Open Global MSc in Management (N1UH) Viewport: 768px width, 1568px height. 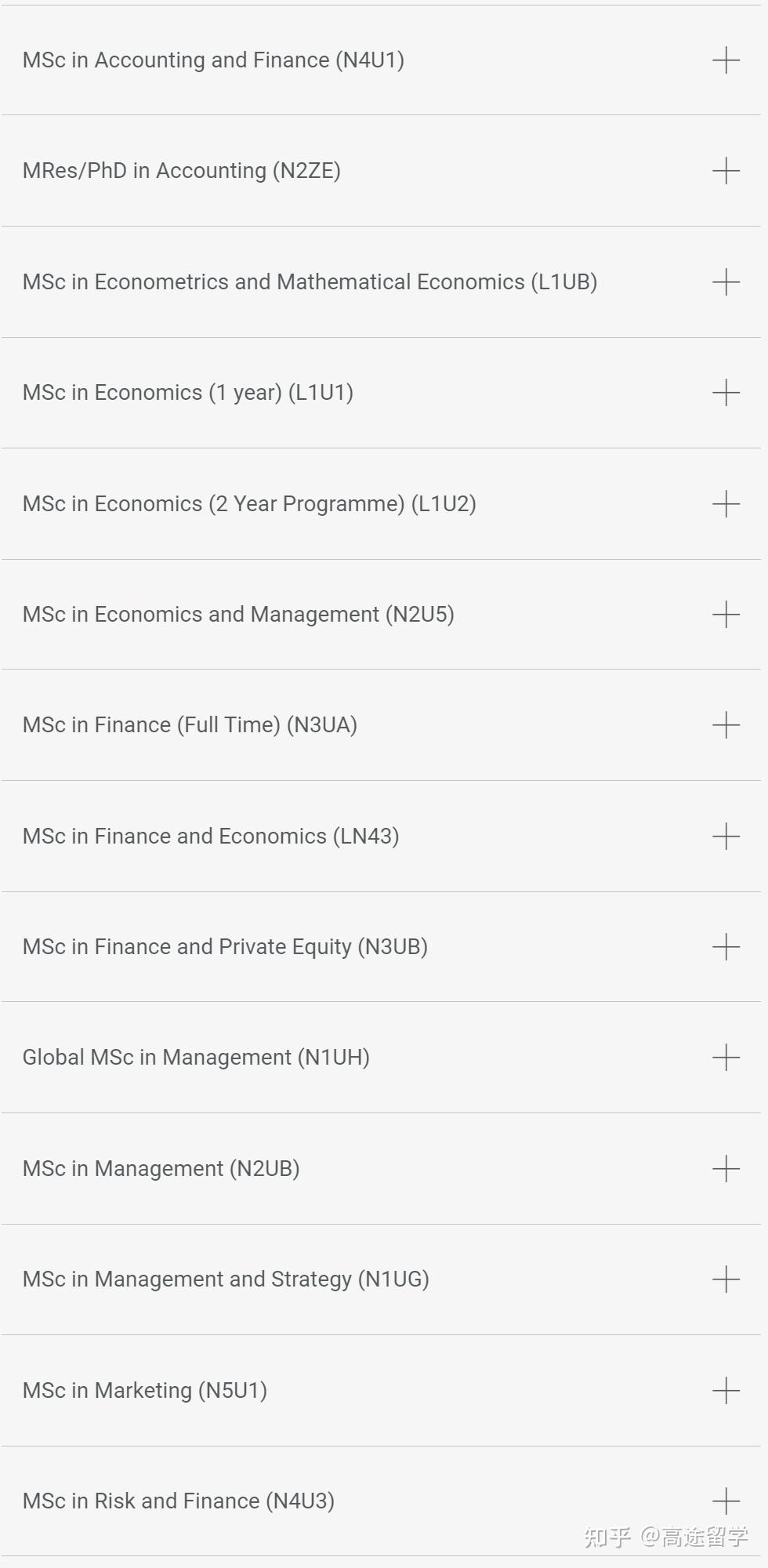(x=726, y=1058)
